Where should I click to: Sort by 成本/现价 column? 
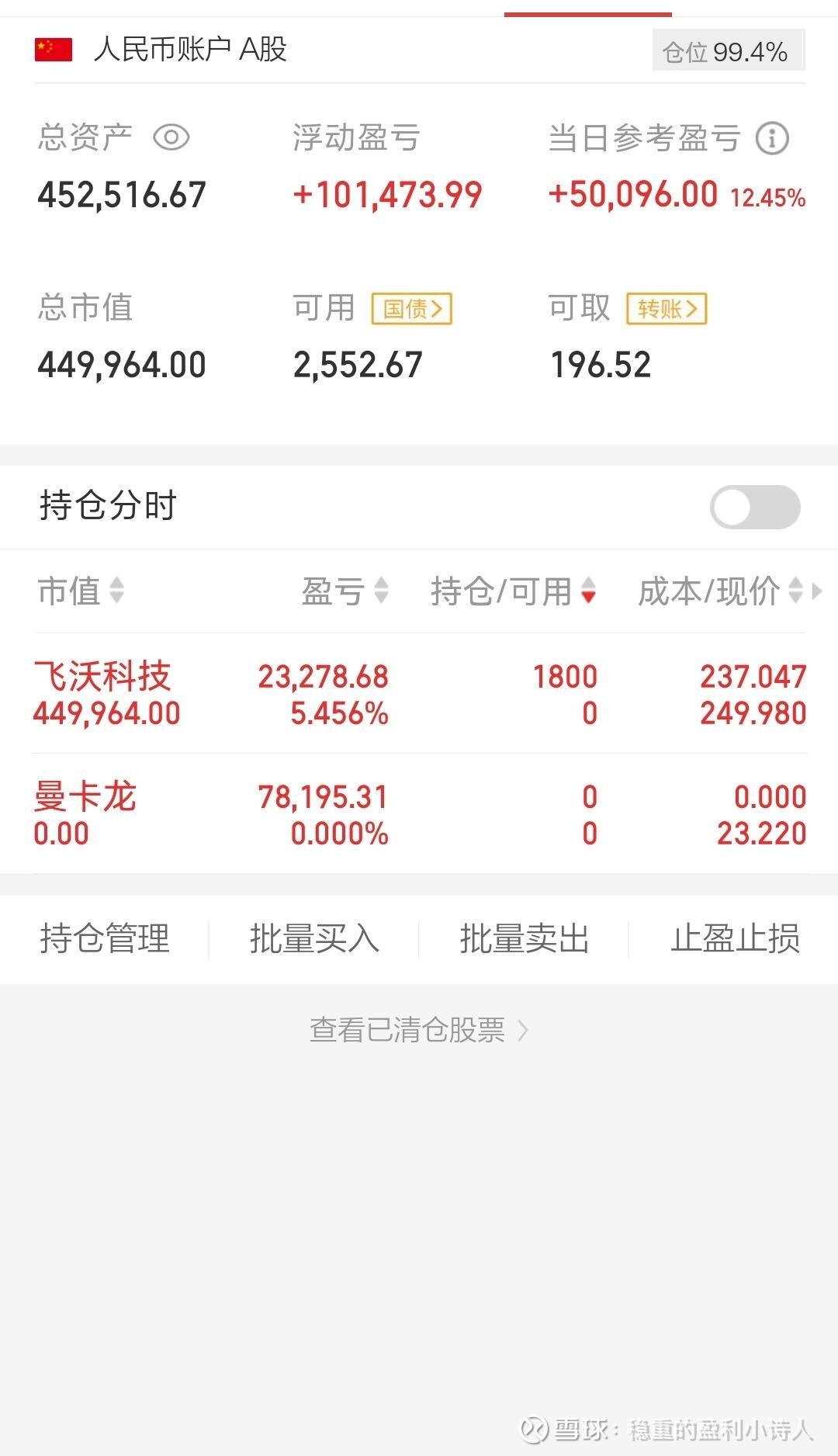[x=719, y=591]
